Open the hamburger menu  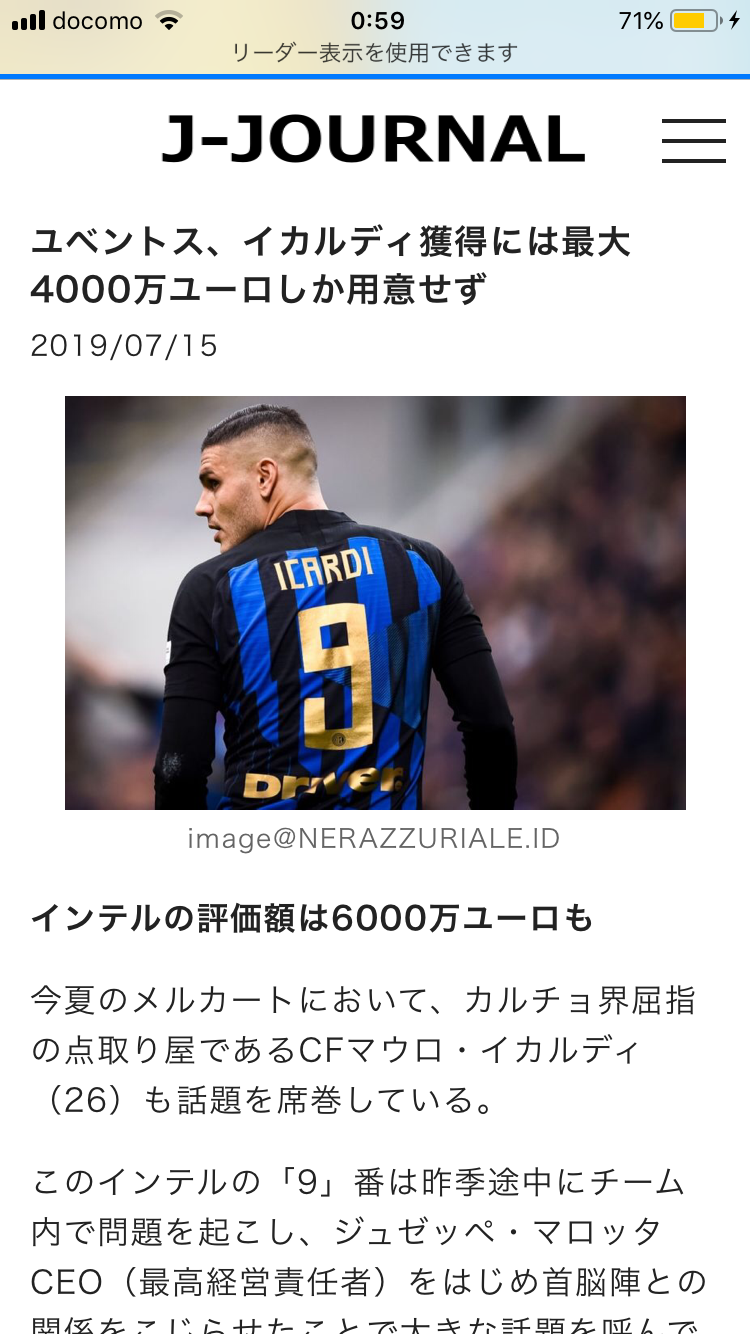(693, 141)
